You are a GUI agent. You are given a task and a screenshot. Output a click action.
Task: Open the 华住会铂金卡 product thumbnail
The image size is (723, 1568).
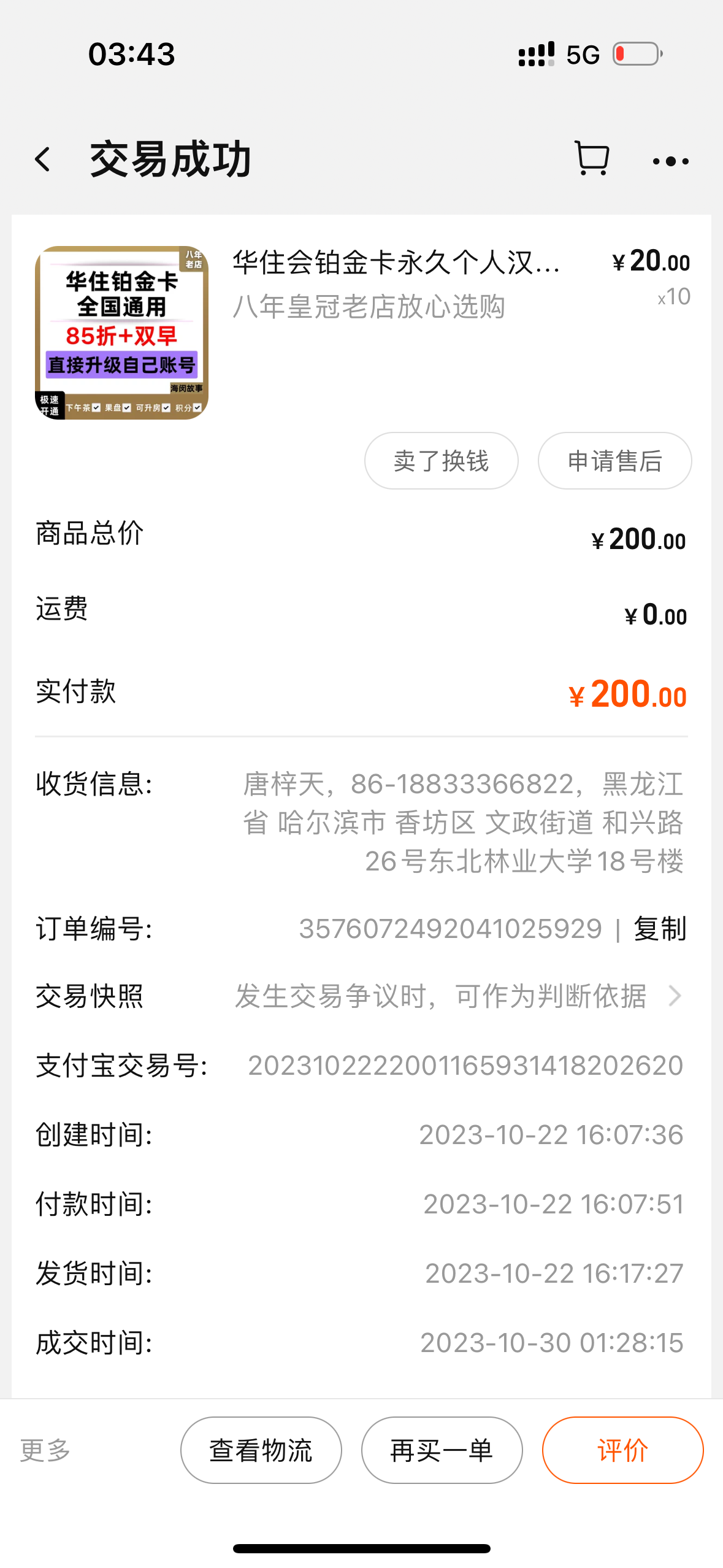[122, 332]
